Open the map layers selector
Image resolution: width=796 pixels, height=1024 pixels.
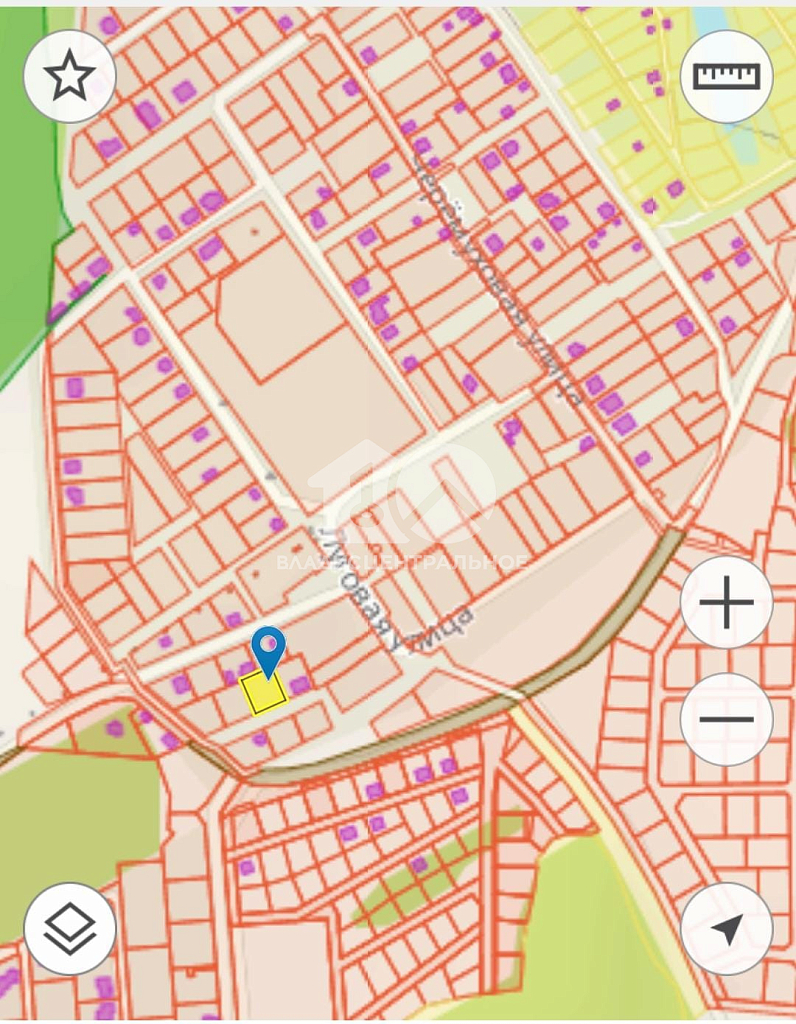coord(70,929)
